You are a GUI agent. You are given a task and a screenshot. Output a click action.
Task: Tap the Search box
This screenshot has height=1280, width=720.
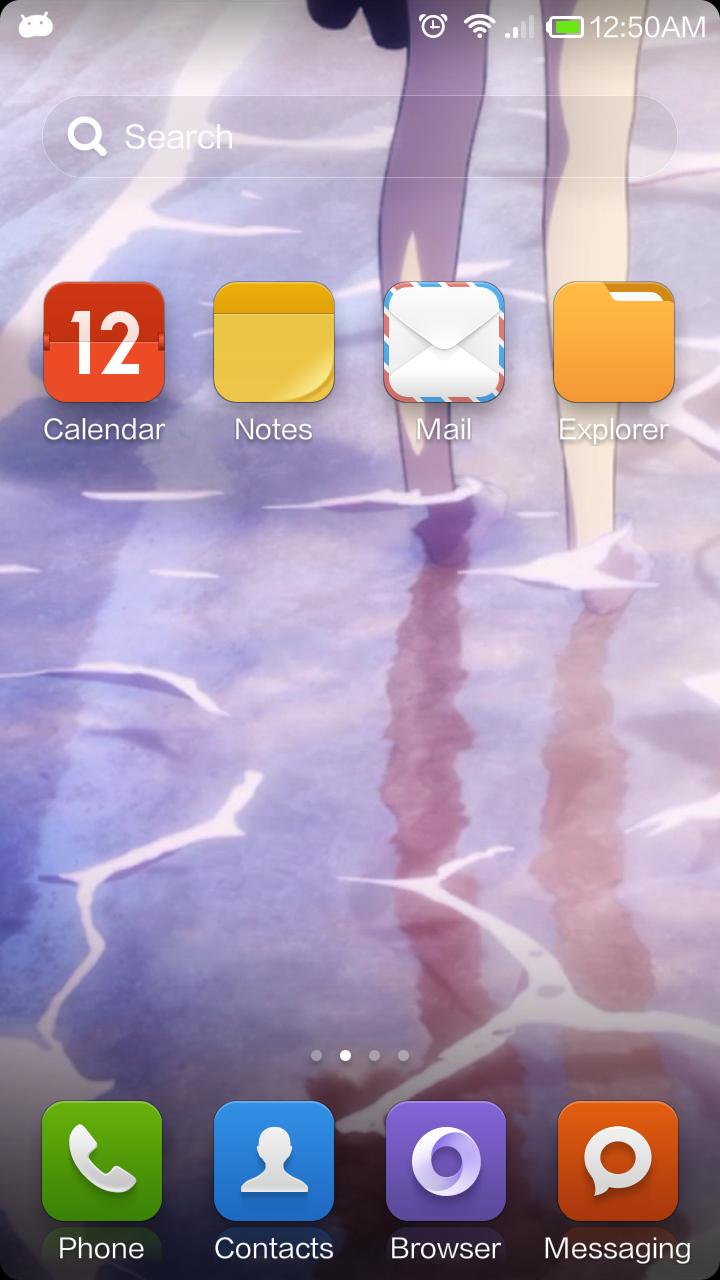[360, 137]
